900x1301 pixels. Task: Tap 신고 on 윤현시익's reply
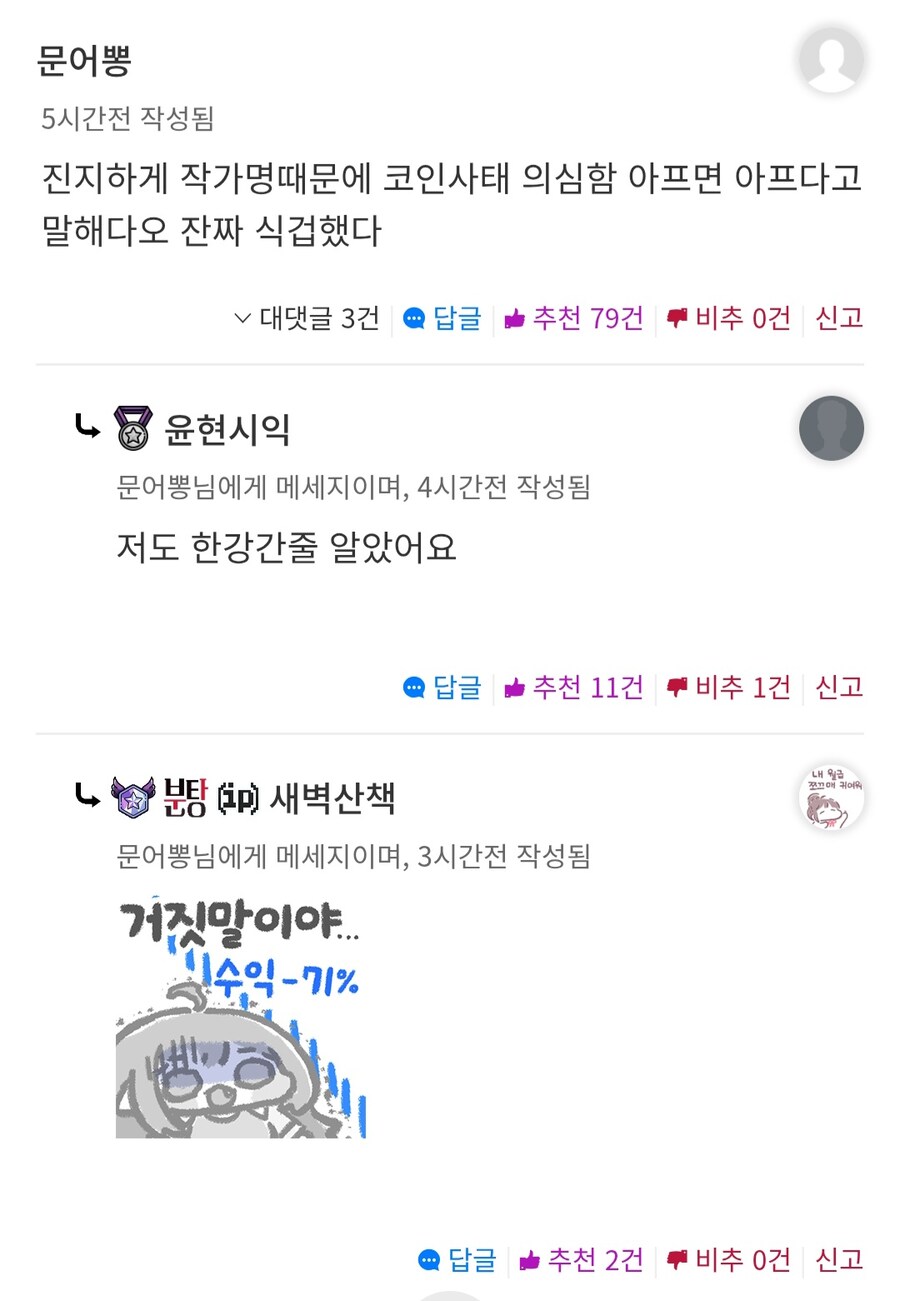tap(839, 687)
